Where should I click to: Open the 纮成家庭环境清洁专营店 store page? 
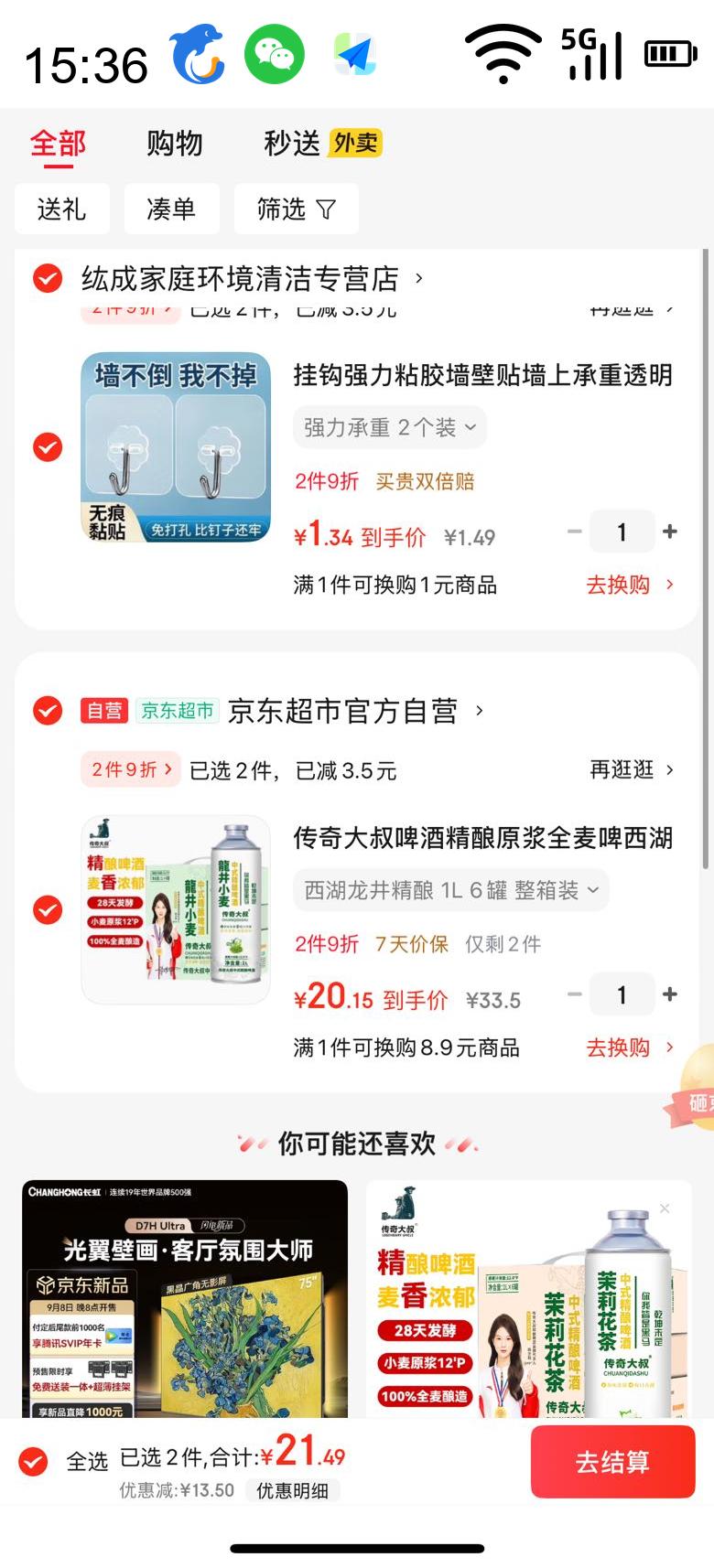click(x=241, y=278)
